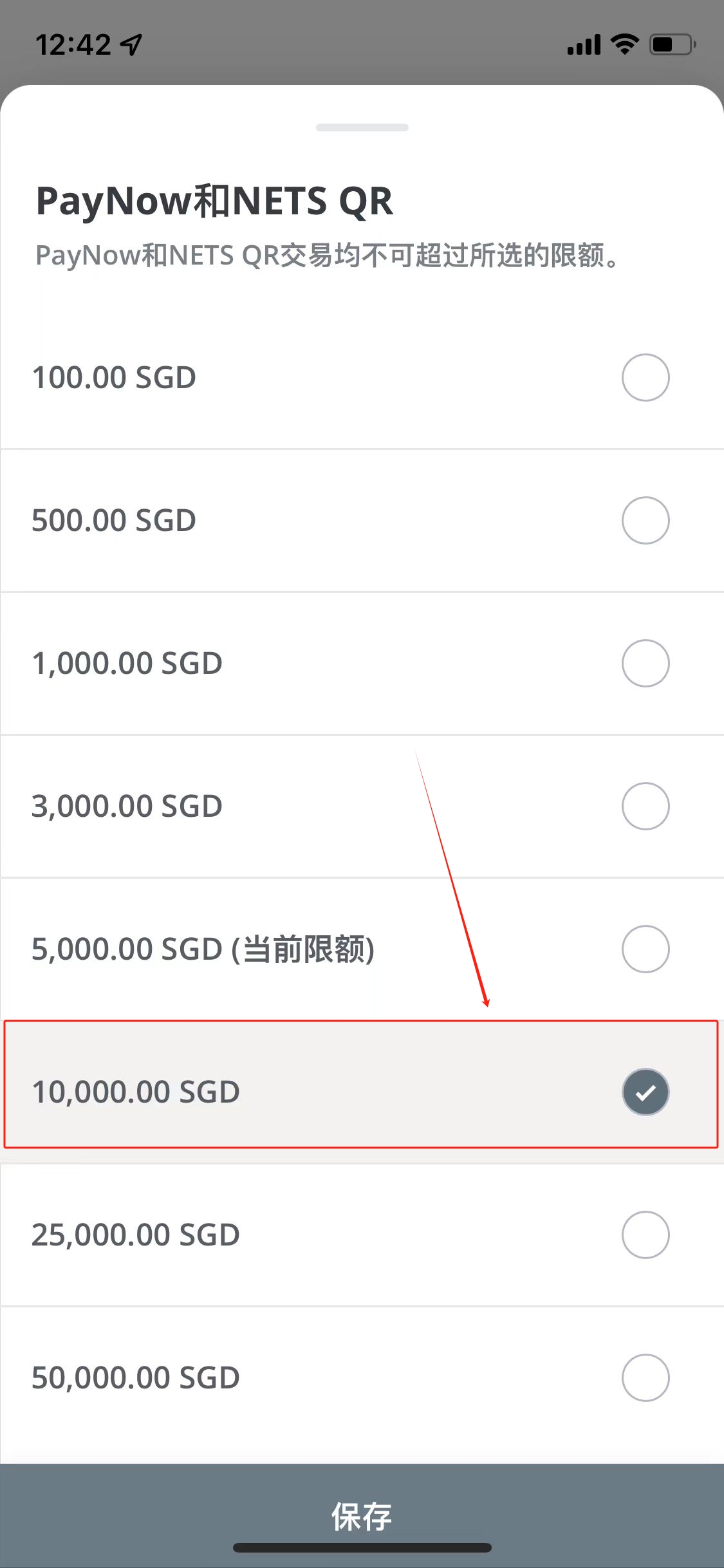
Task: Tap the sheet's top drag handle
Action: tap(362, 127)
